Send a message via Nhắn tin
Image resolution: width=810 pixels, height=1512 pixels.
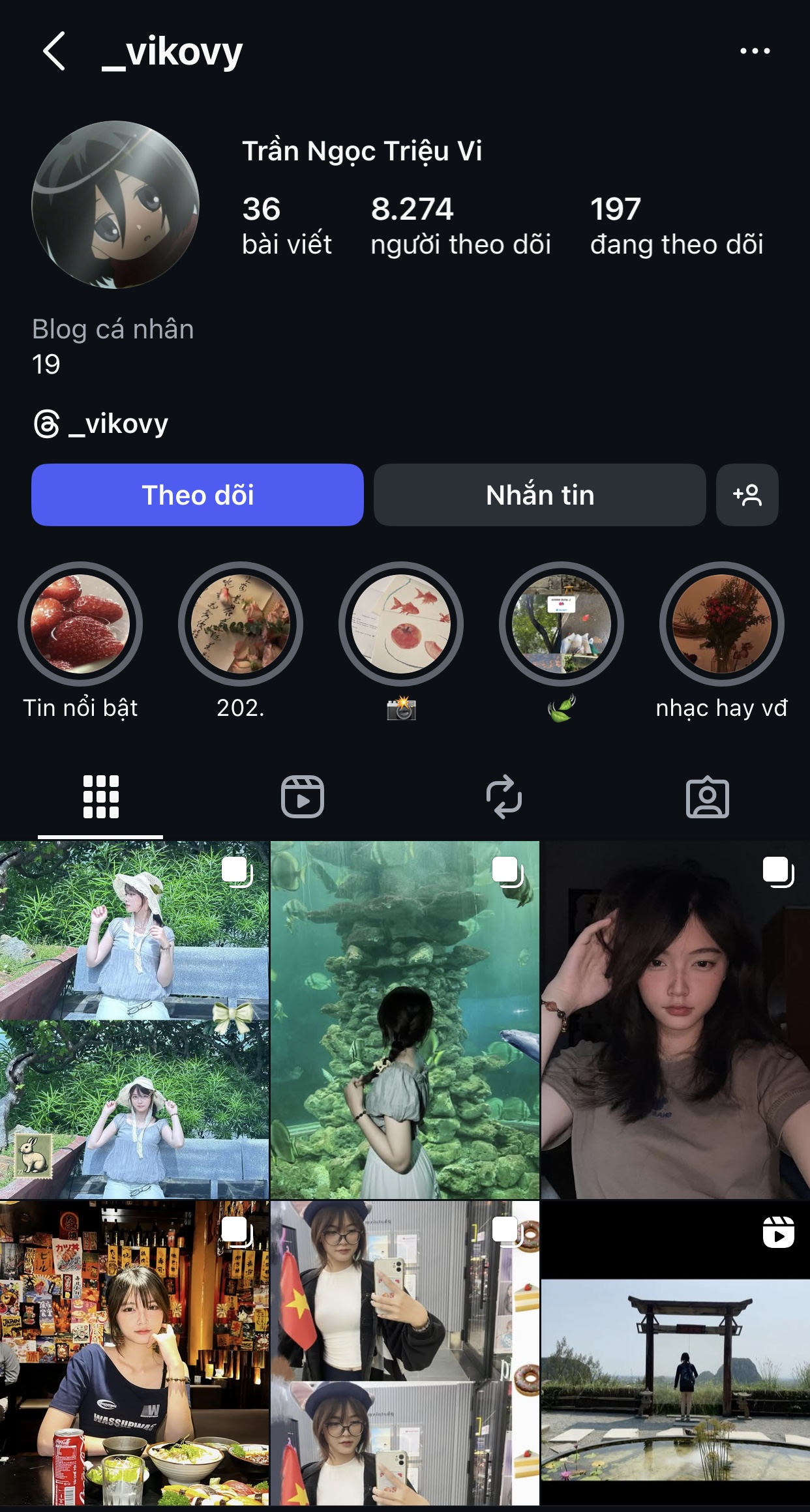coord(539,495)
